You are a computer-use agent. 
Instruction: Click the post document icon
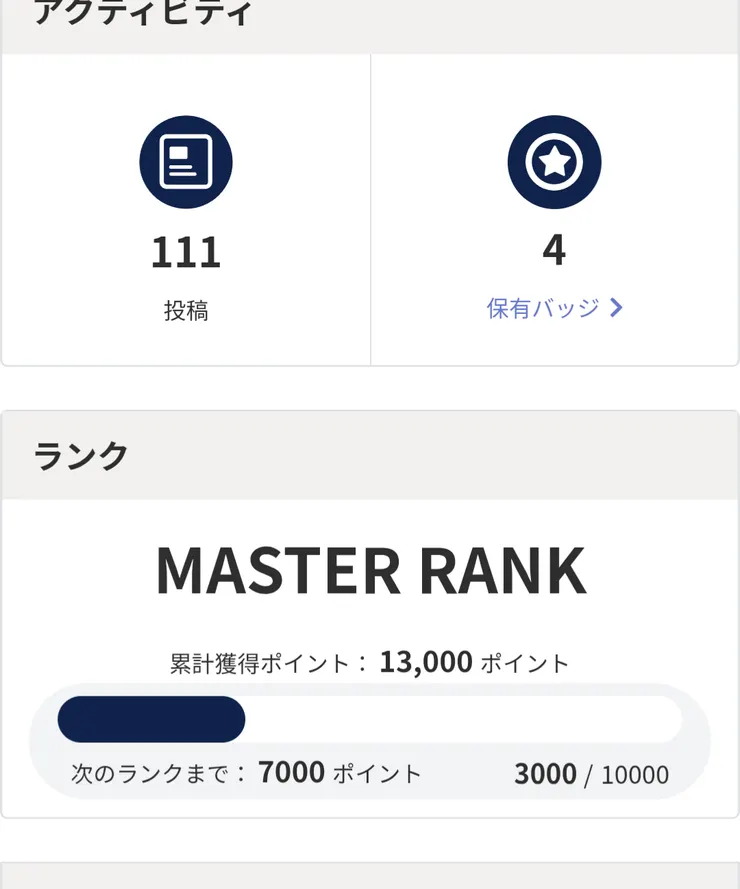click(185, 161)
